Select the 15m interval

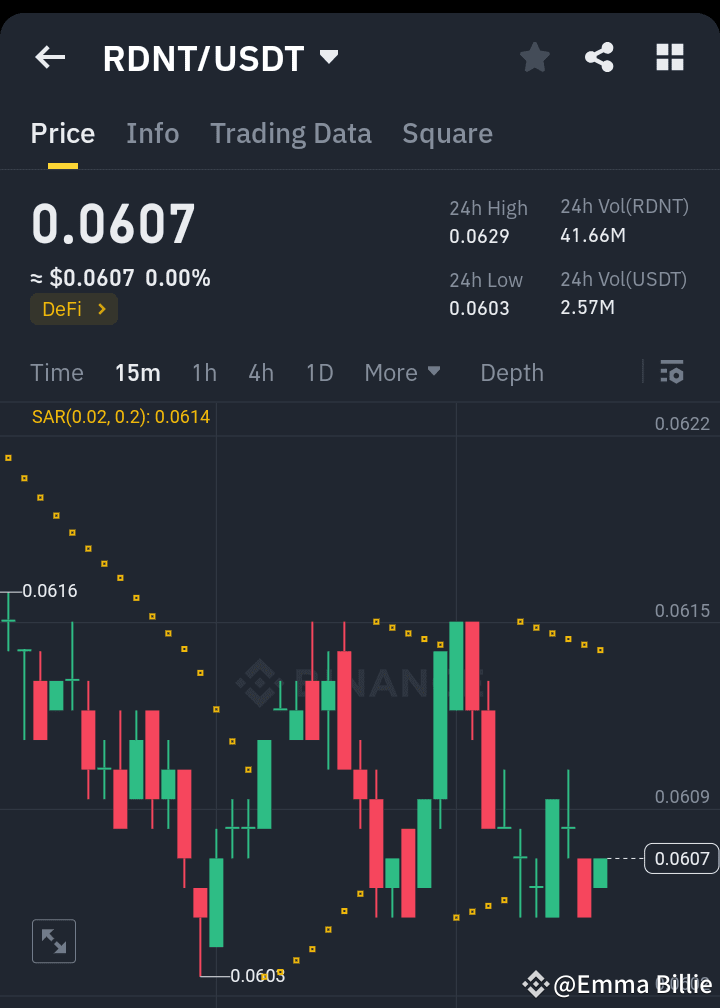[137, 372]
